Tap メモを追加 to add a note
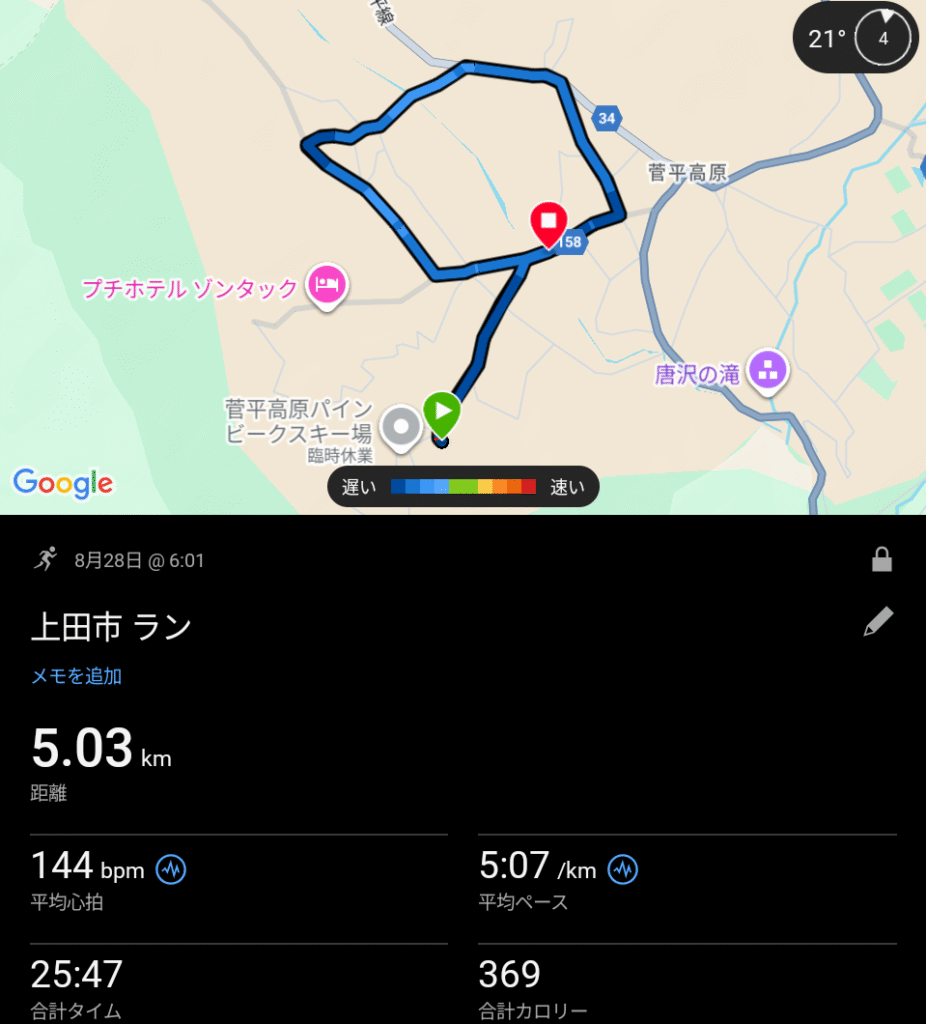 (x=76, y=676)
